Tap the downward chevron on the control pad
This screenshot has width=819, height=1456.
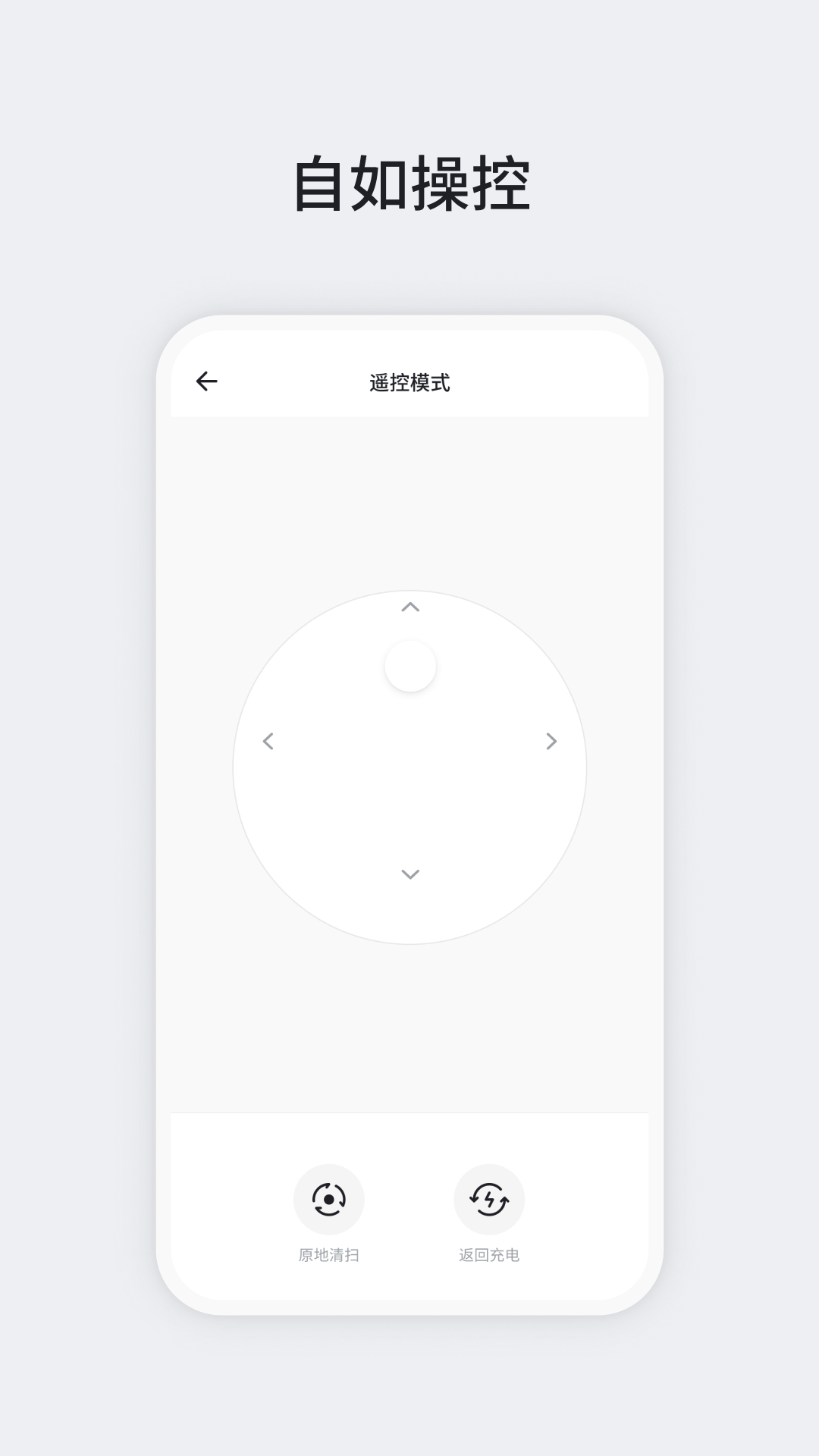[x=409, y=874]
